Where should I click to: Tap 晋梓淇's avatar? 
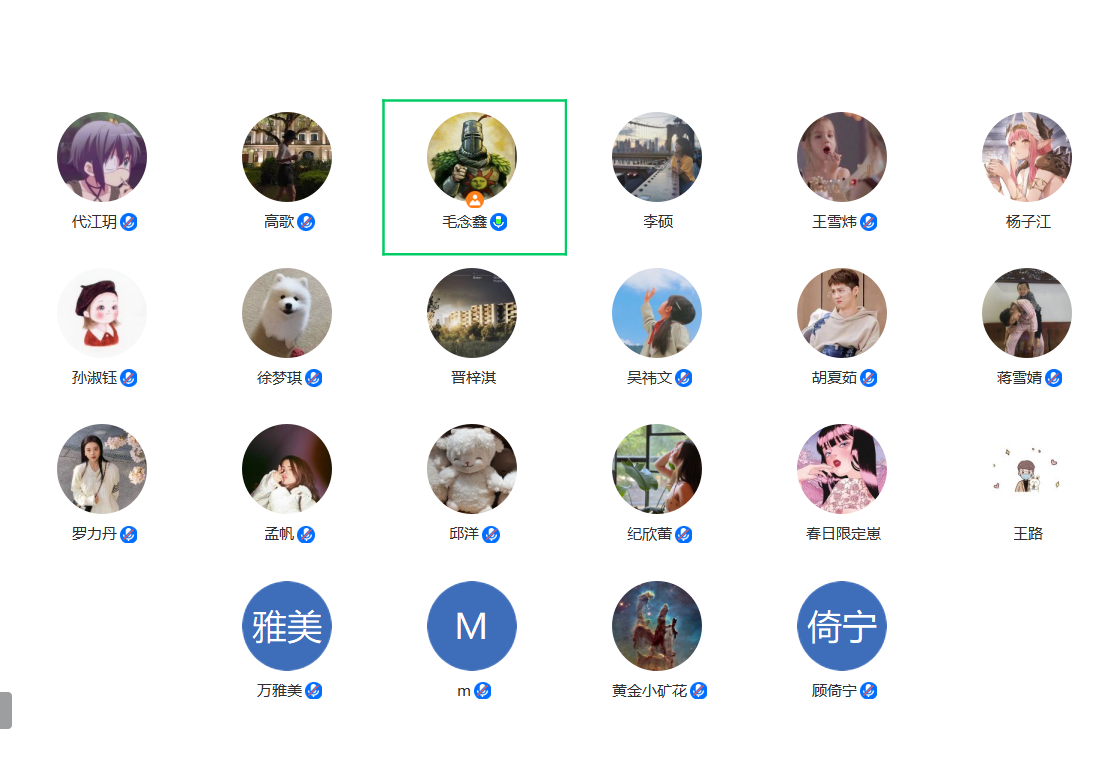click(472, 313)
